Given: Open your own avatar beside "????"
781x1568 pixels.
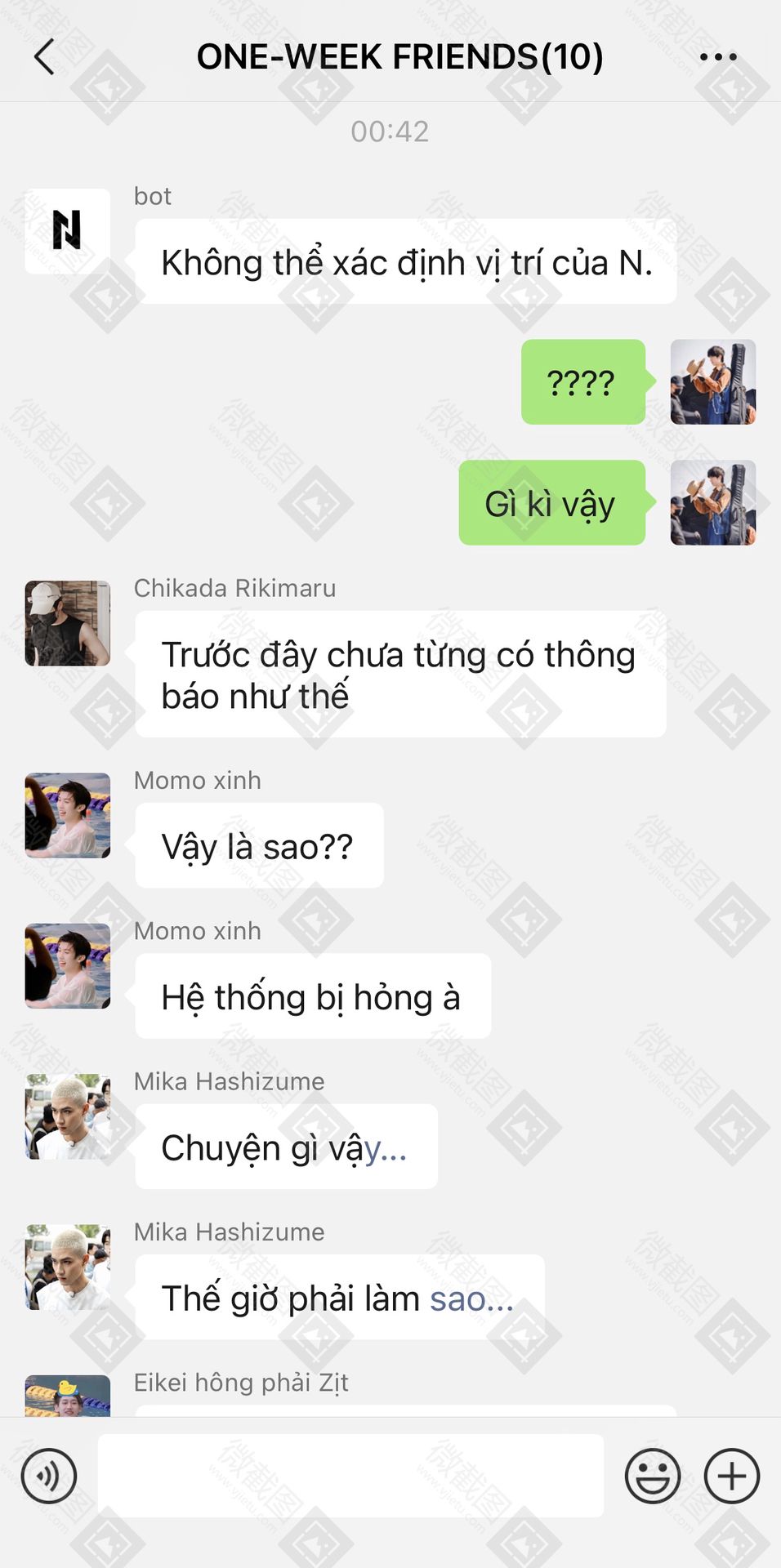Looking at the screenshot, I should click(713, 382).
